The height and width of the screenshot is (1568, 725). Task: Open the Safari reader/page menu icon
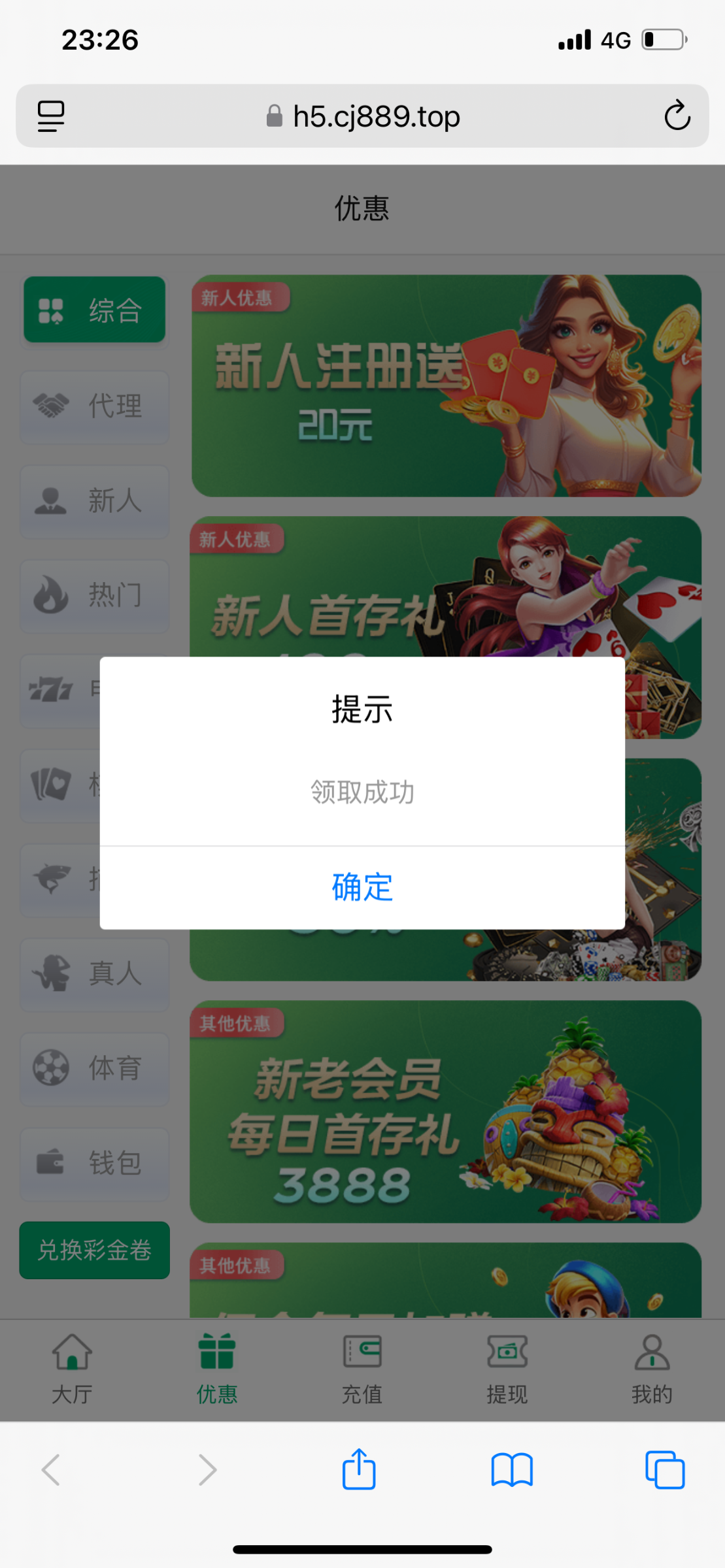[51, 116]
